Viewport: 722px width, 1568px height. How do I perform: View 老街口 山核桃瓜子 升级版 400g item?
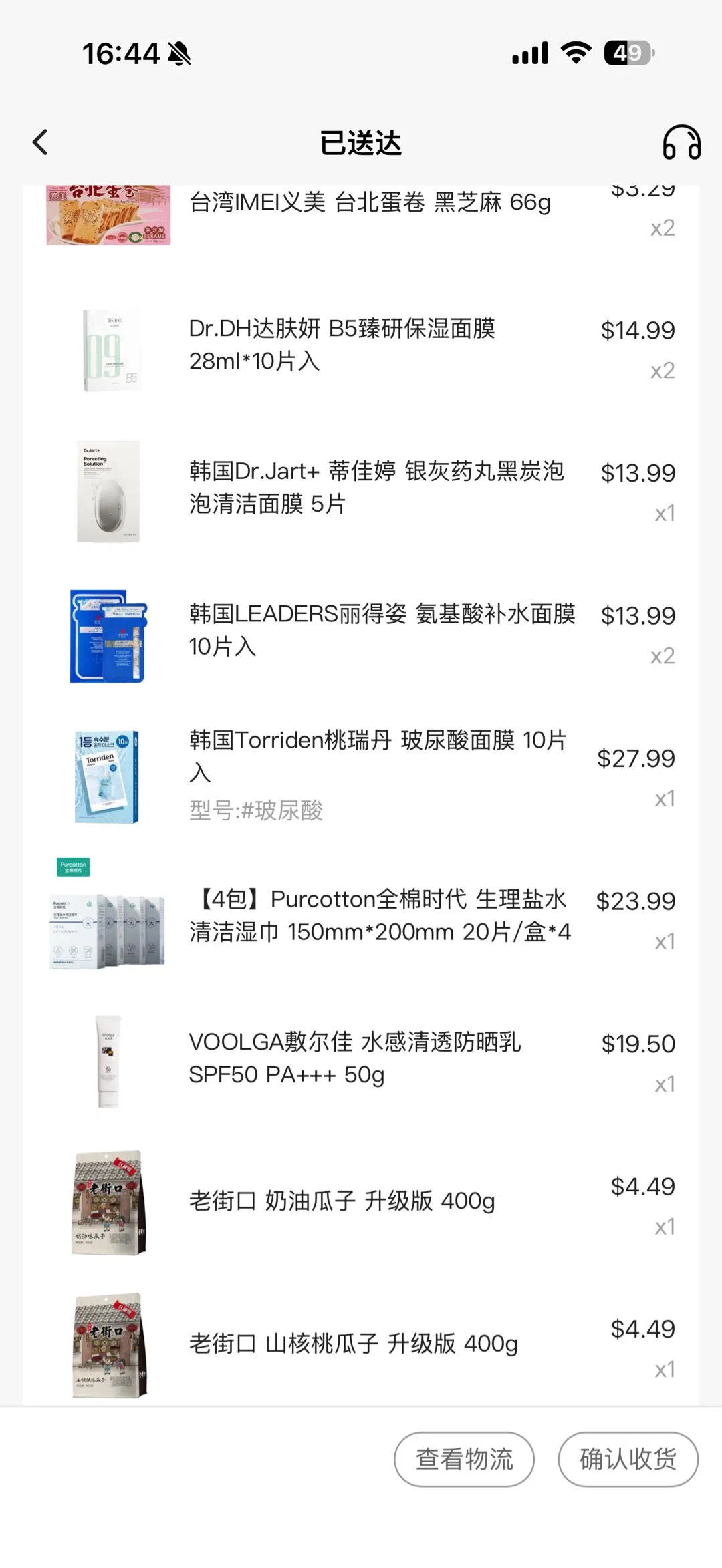(353, 1344)
